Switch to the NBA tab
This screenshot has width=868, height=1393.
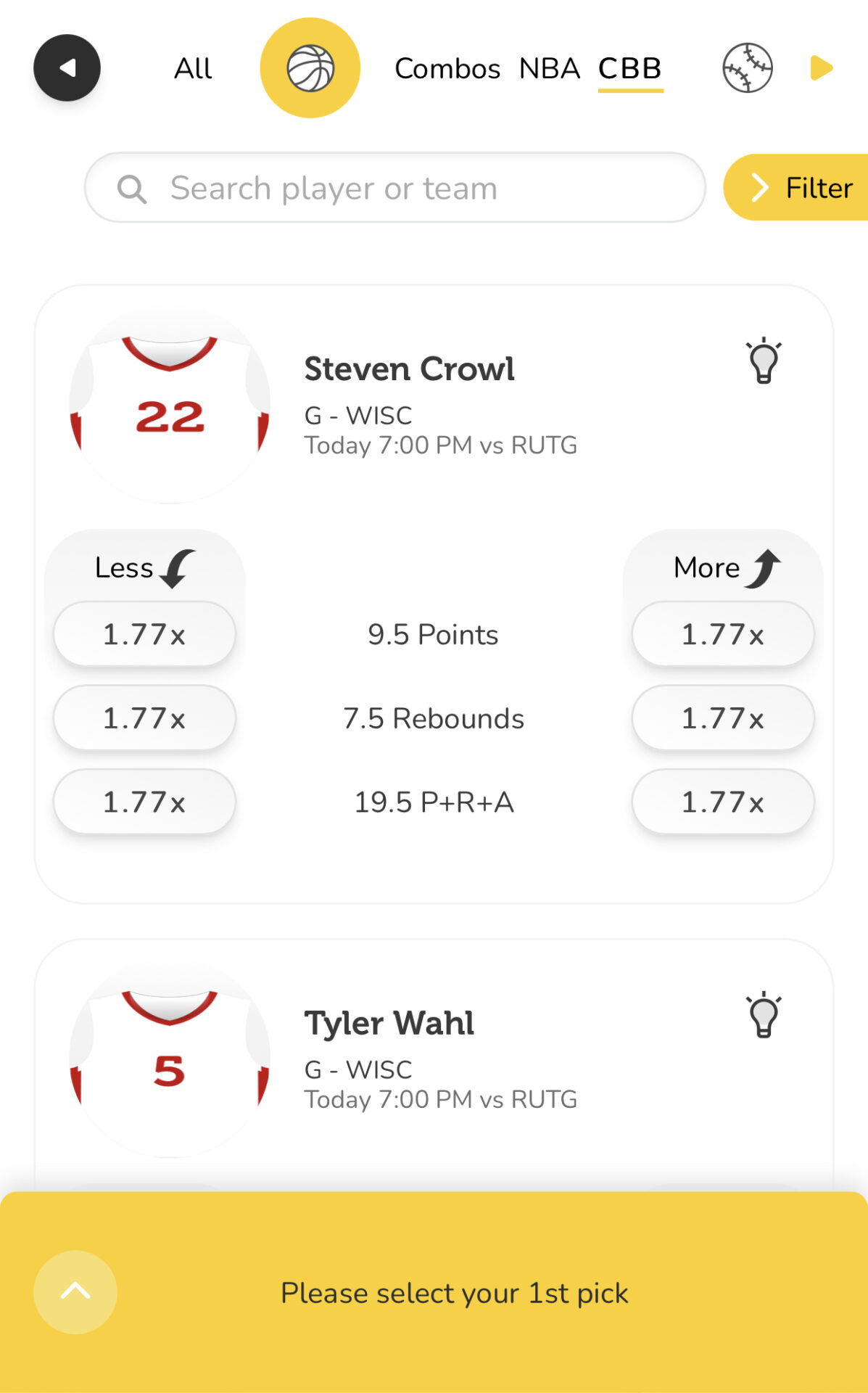[x=549, y=69]
